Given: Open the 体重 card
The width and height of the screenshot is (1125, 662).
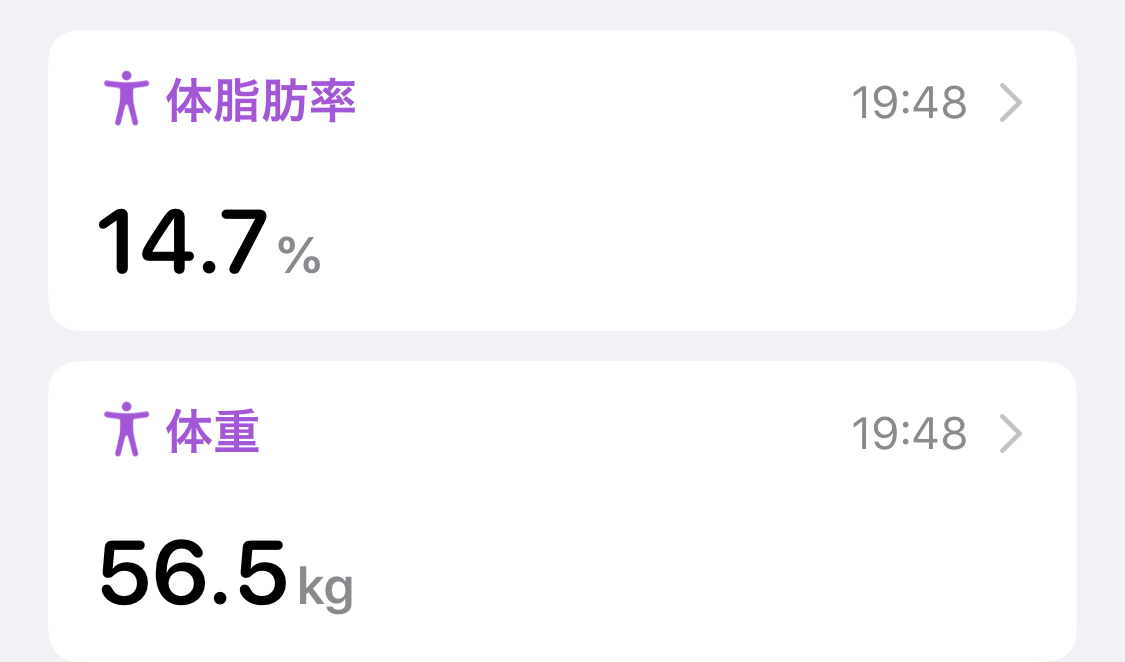Looking at the screenshot, I should [x=562, y=510].
